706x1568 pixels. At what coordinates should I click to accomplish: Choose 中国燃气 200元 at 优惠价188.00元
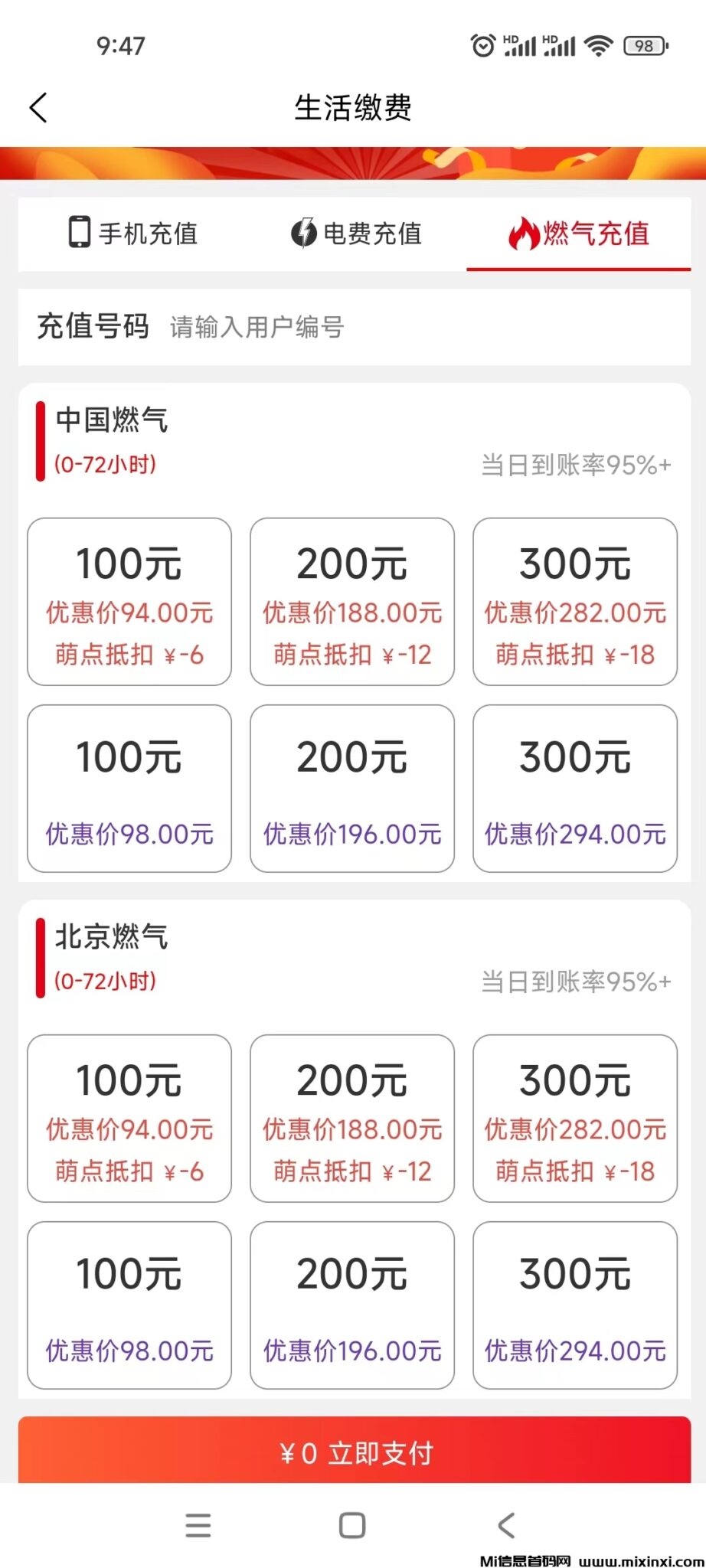point(352,602)
